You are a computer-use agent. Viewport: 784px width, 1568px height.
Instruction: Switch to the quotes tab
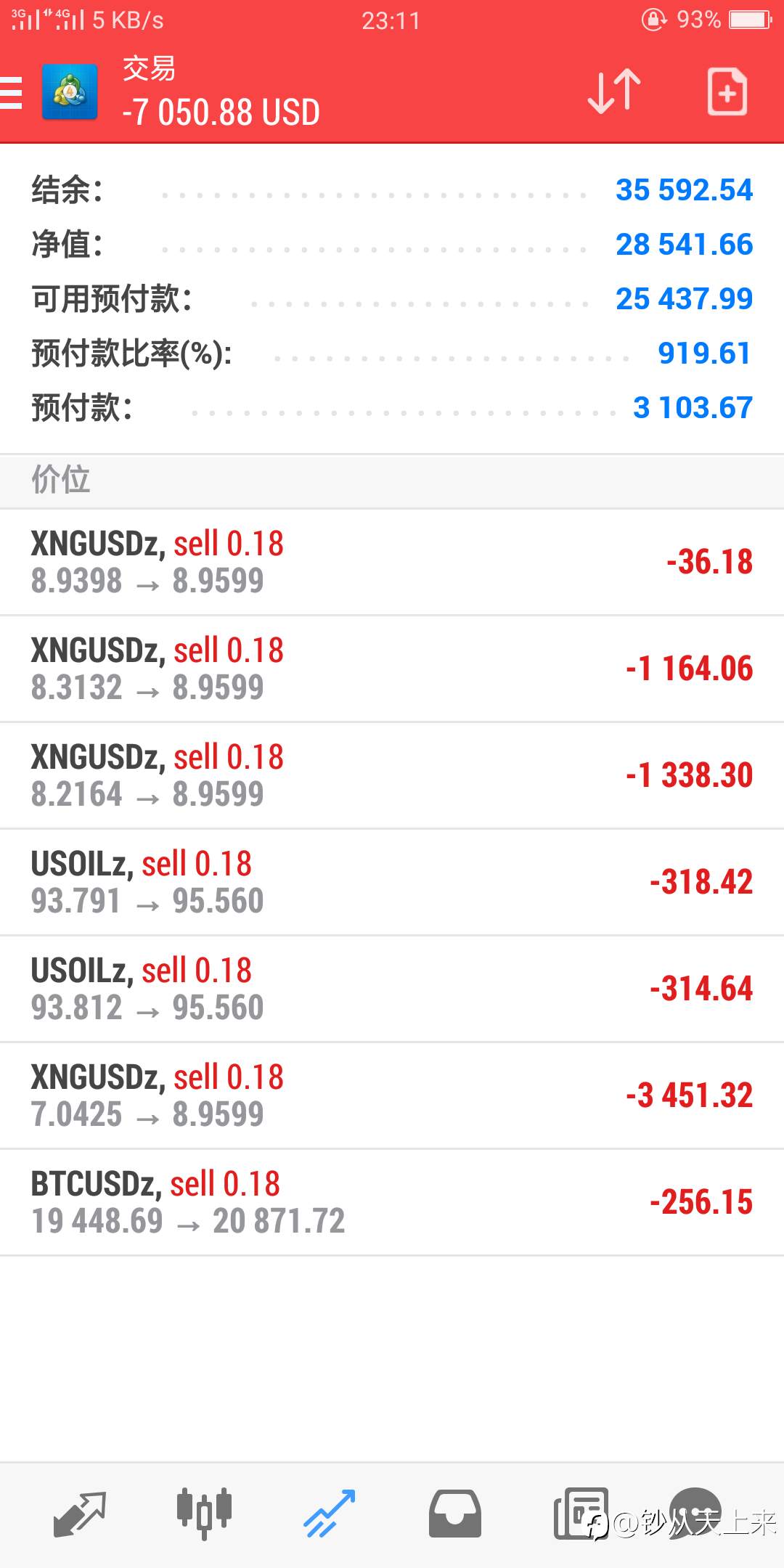[x=80, y=1514]
